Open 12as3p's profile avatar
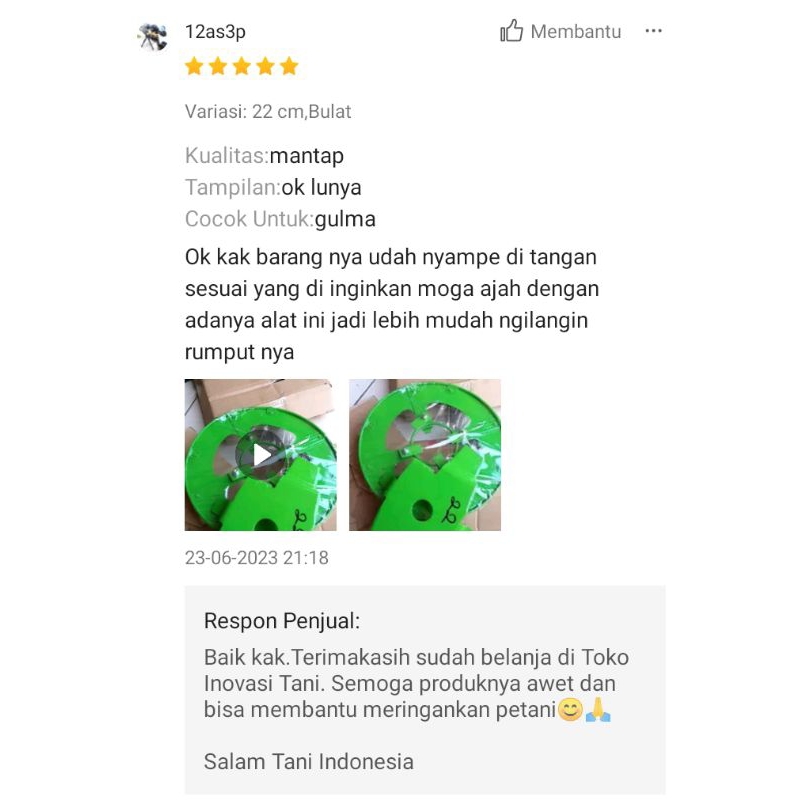The image size is (800, 800). pyautogui.click(x=152, y=37)
